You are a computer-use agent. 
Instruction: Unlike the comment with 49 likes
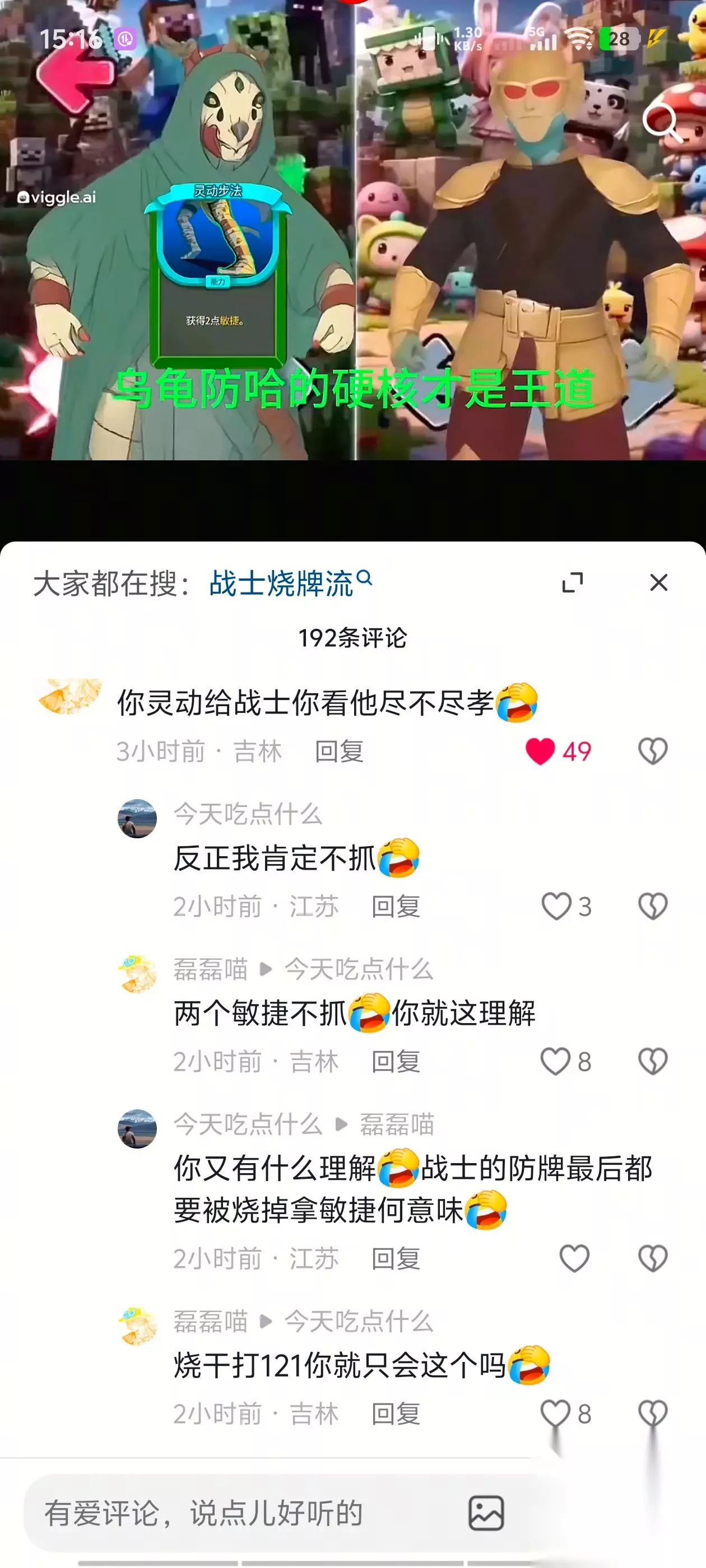point(540,751)
